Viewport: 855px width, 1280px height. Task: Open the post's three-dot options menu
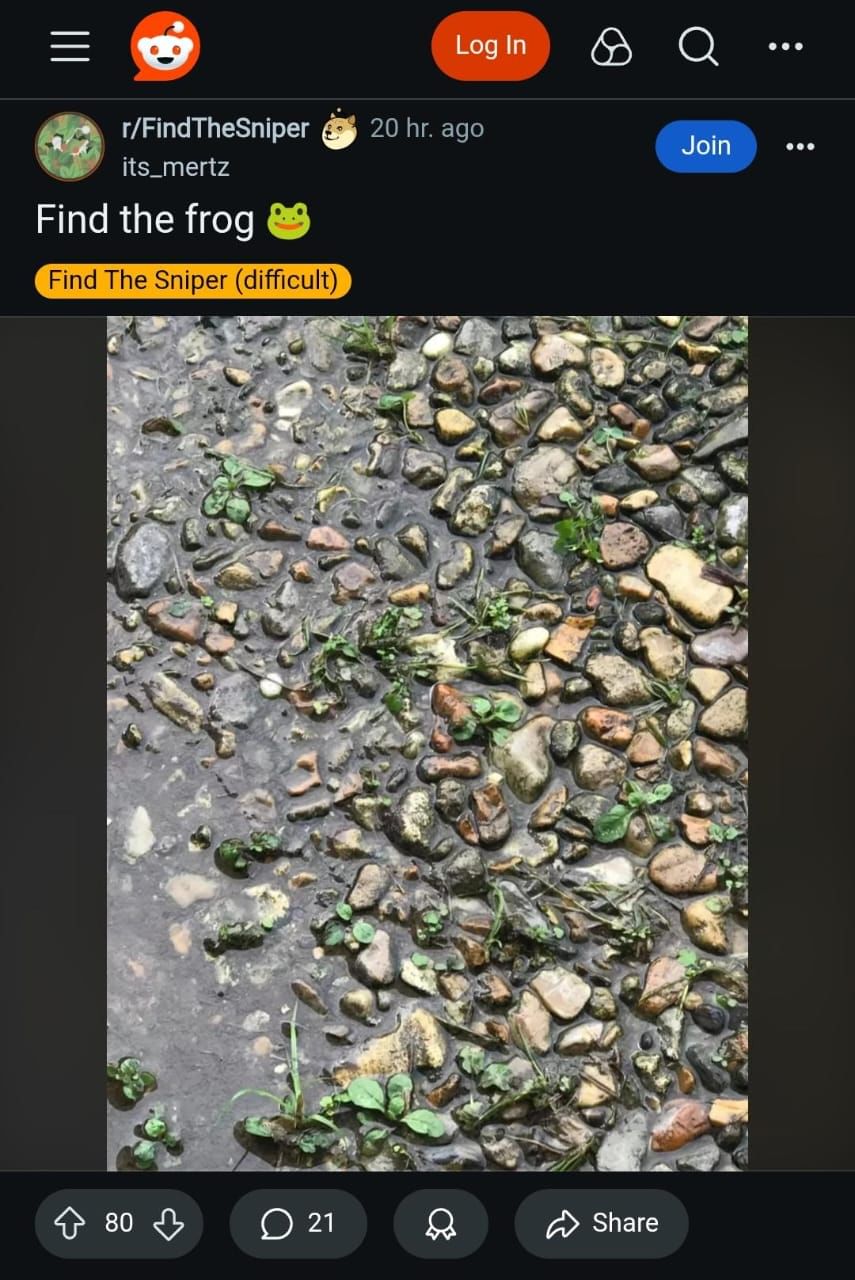pos(800,146)
